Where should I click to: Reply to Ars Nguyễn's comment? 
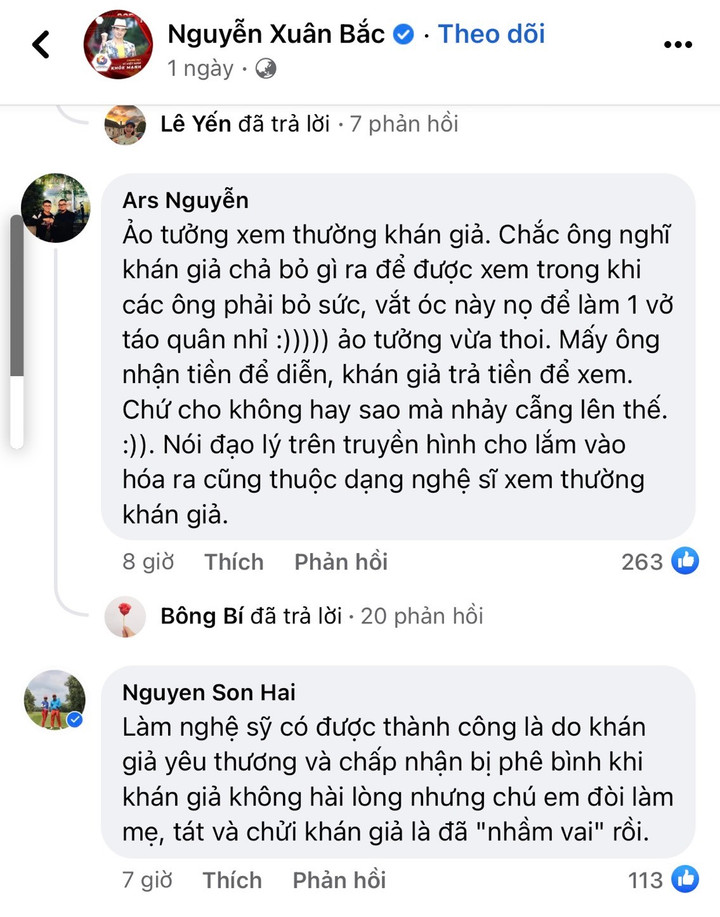(340, 562)
